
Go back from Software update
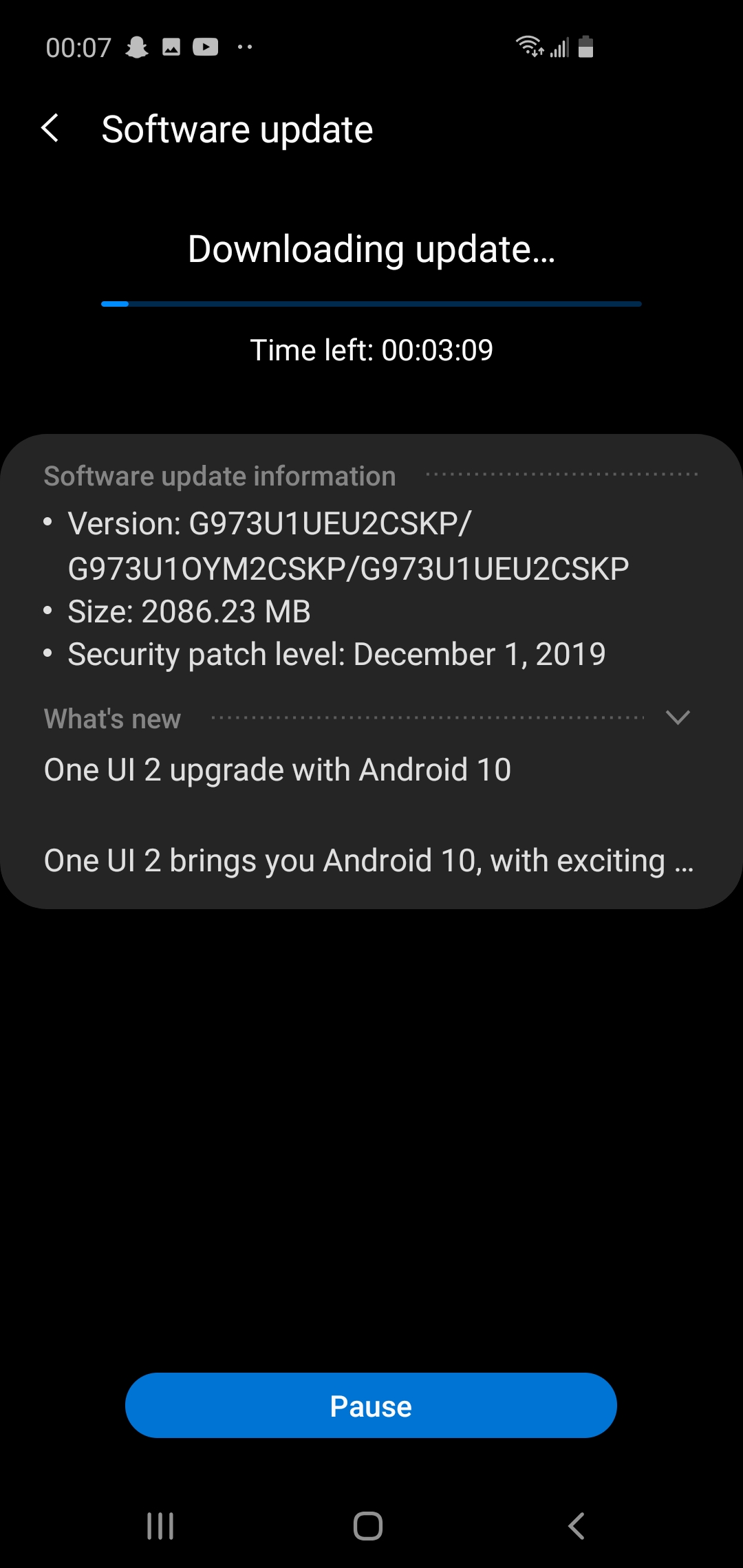50,129
